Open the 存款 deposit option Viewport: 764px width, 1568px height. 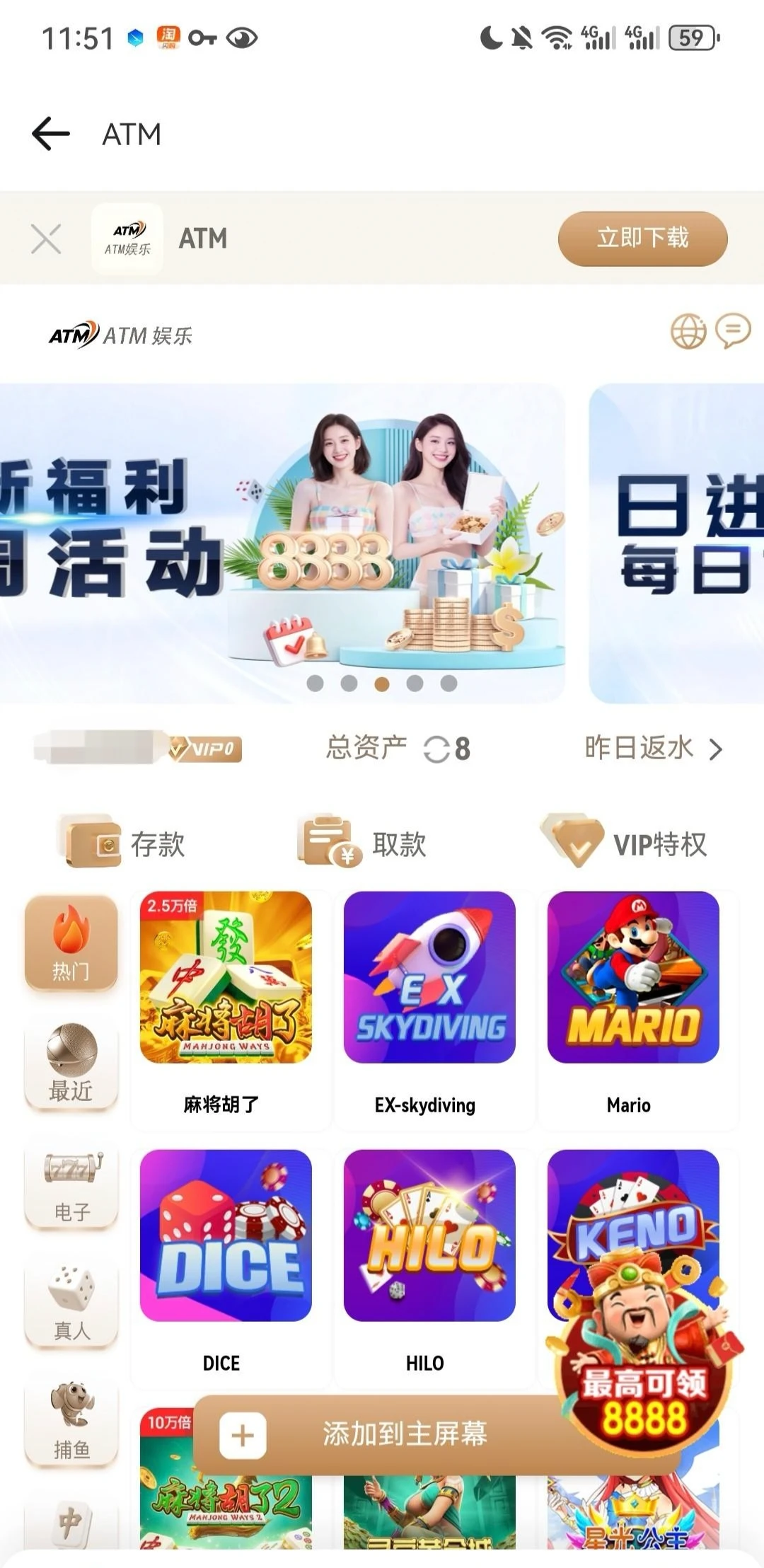tap(122, 843)
